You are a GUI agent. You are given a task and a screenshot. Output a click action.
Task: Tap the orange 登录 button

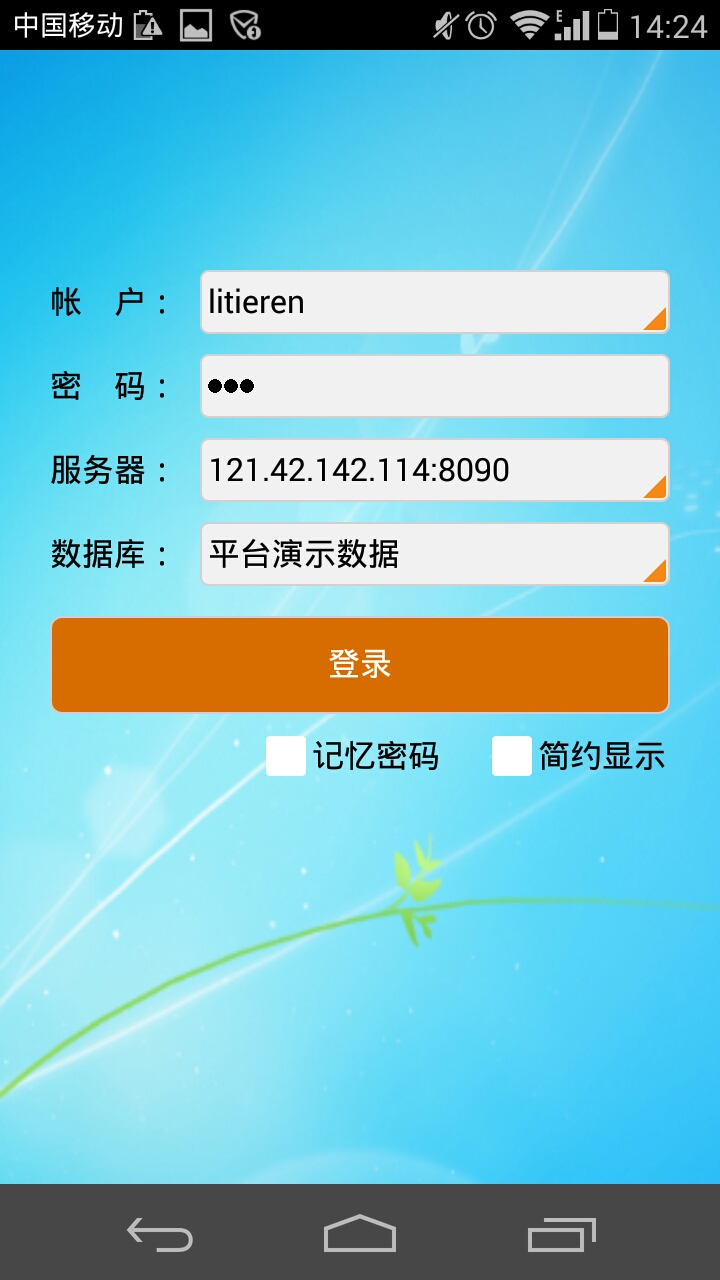[360, 665]
